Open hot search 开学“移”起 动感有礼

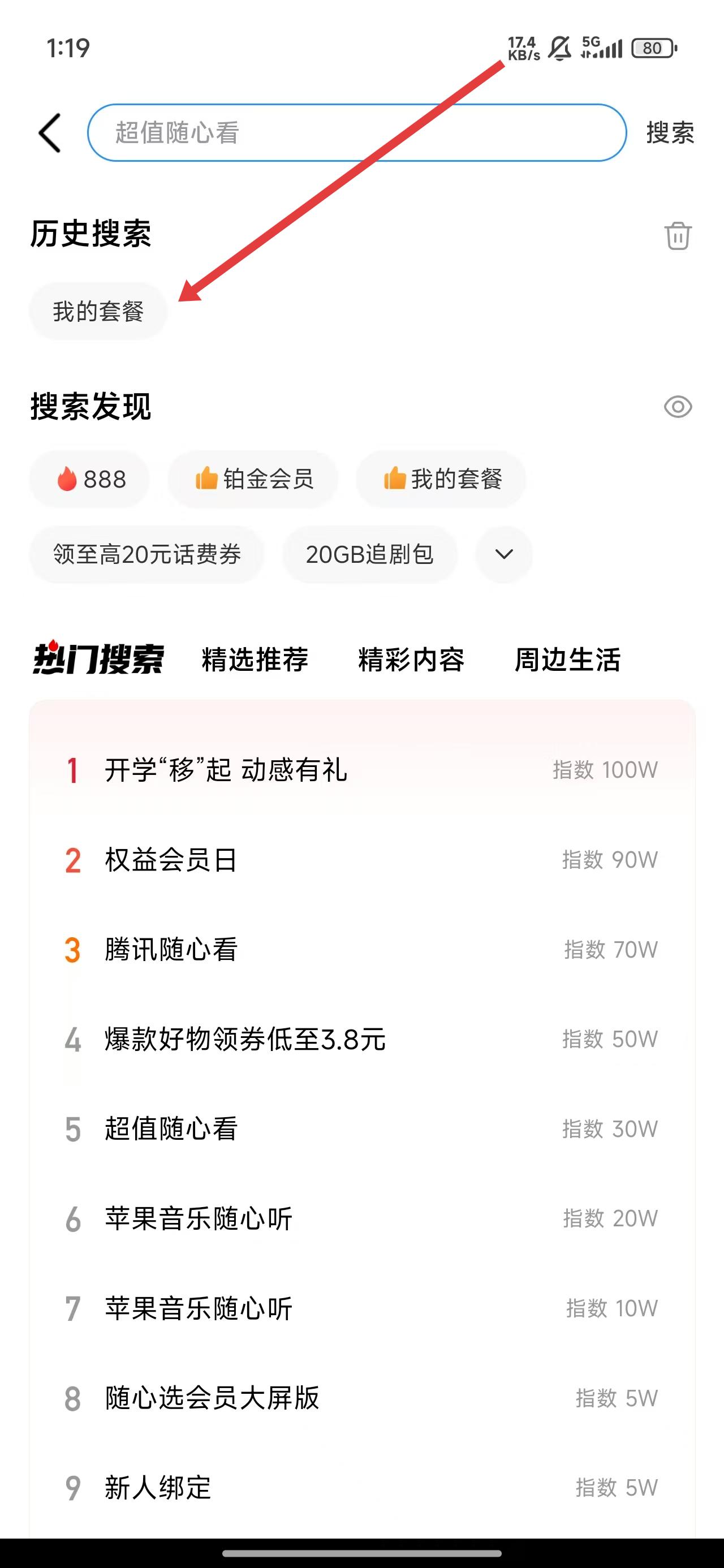pyautogui.click(x=361, y=770)
